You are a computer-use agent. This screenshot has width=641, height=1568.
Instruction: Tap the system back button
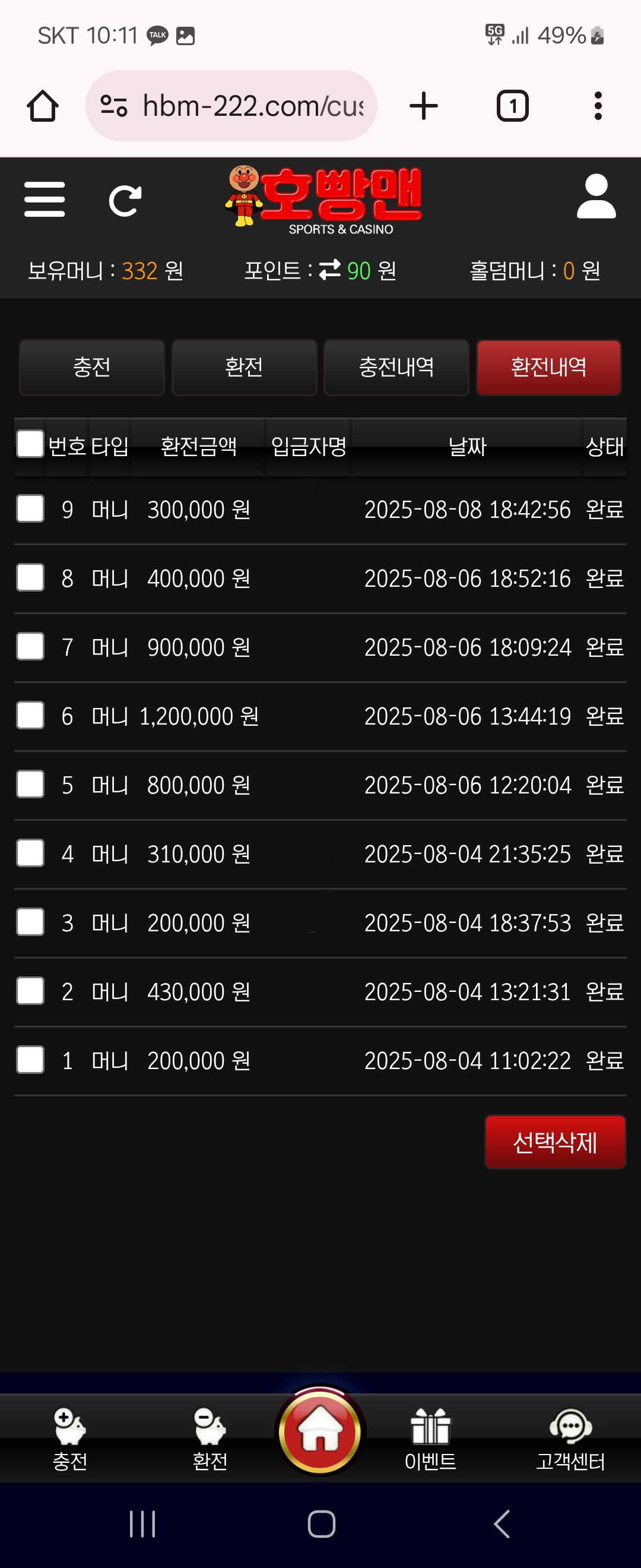click(x=502, y=1524)
